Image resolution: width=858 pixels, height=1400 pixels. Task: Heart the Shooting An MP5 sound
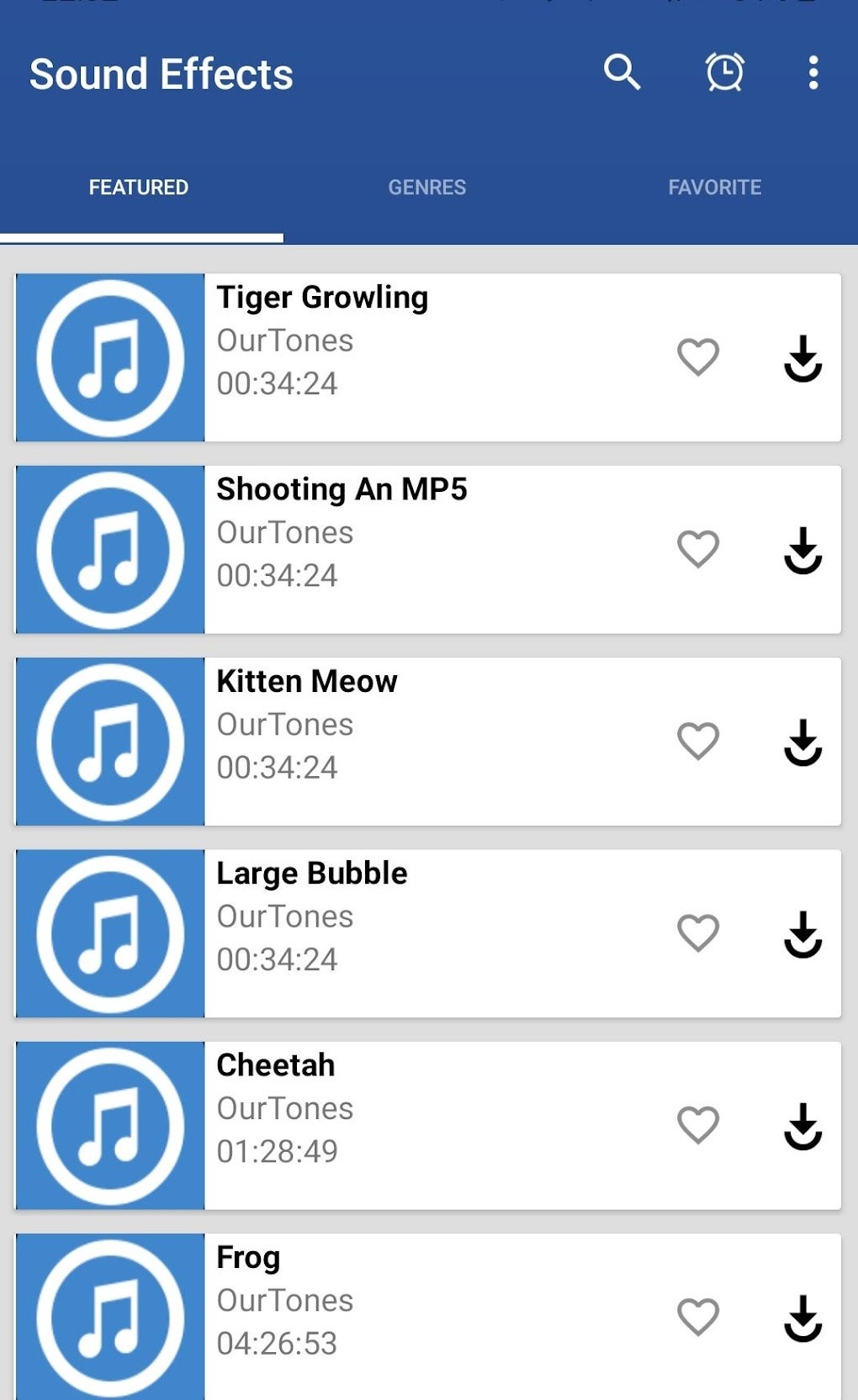(x=696, y=549)
